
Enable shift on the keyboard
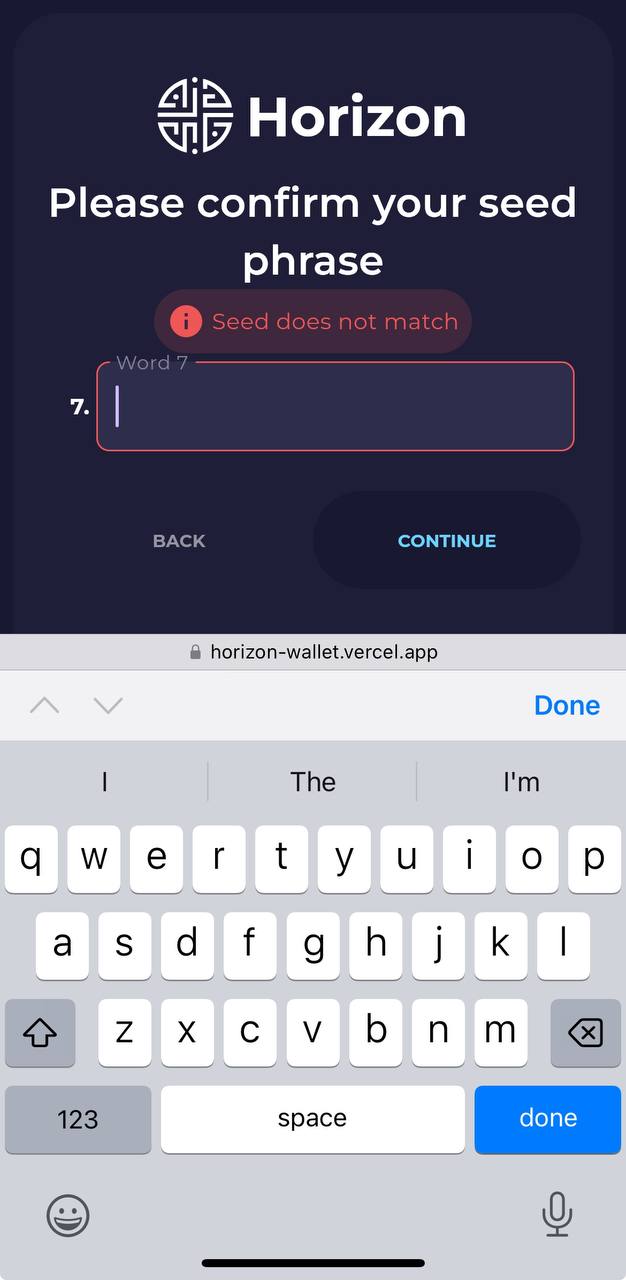tap(40, 1032)
